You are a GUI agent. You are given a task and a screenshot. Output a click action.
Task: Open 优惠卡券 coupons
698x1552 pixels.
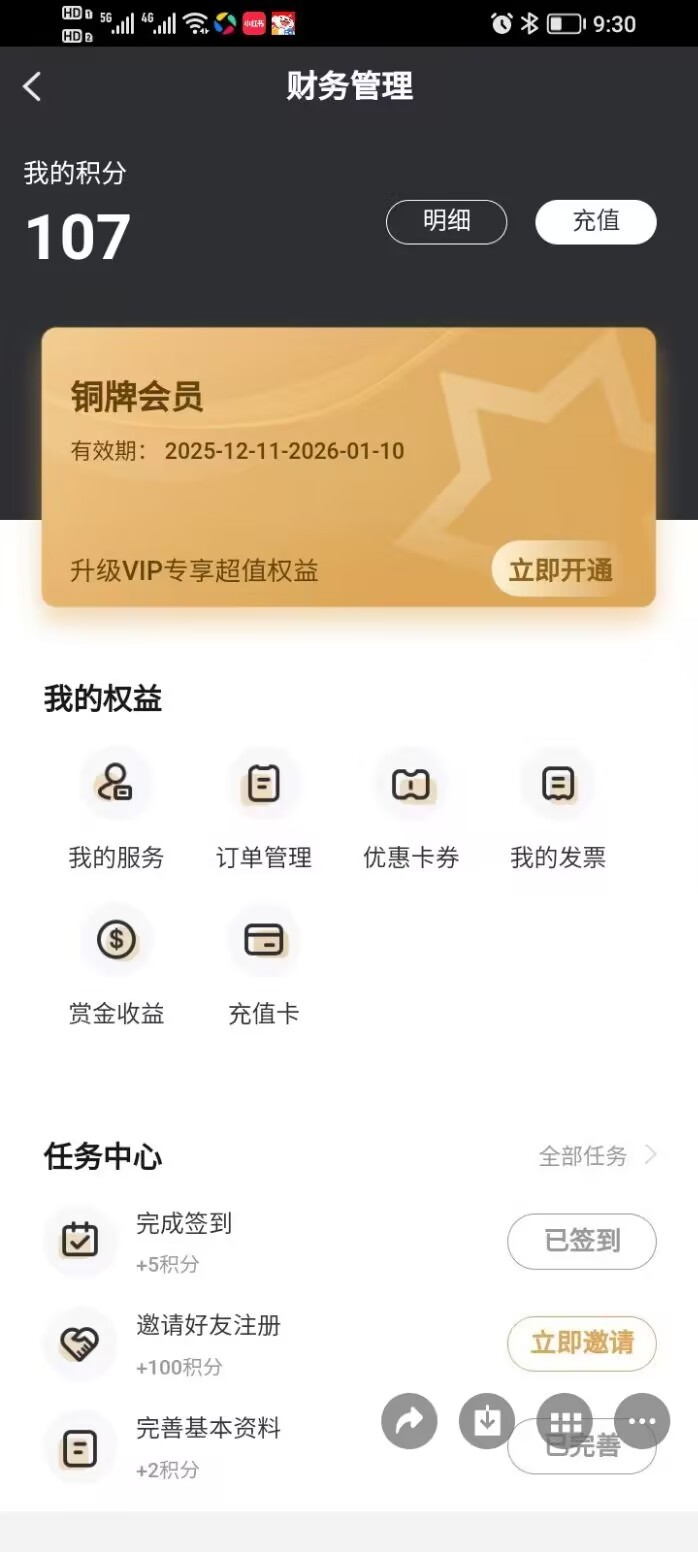tap(411, 810)
